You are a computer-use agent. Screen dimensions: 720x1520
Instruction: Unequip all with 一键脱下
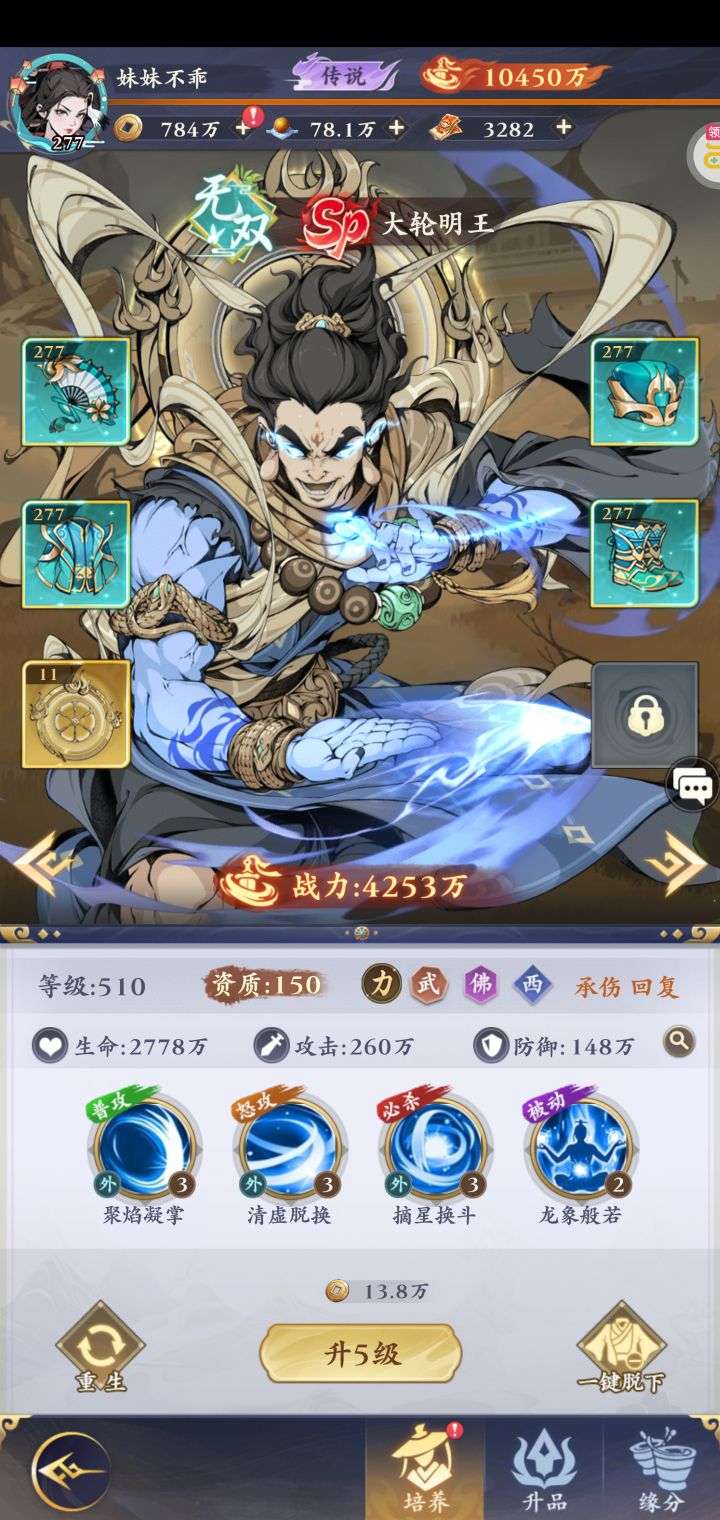621,1349
